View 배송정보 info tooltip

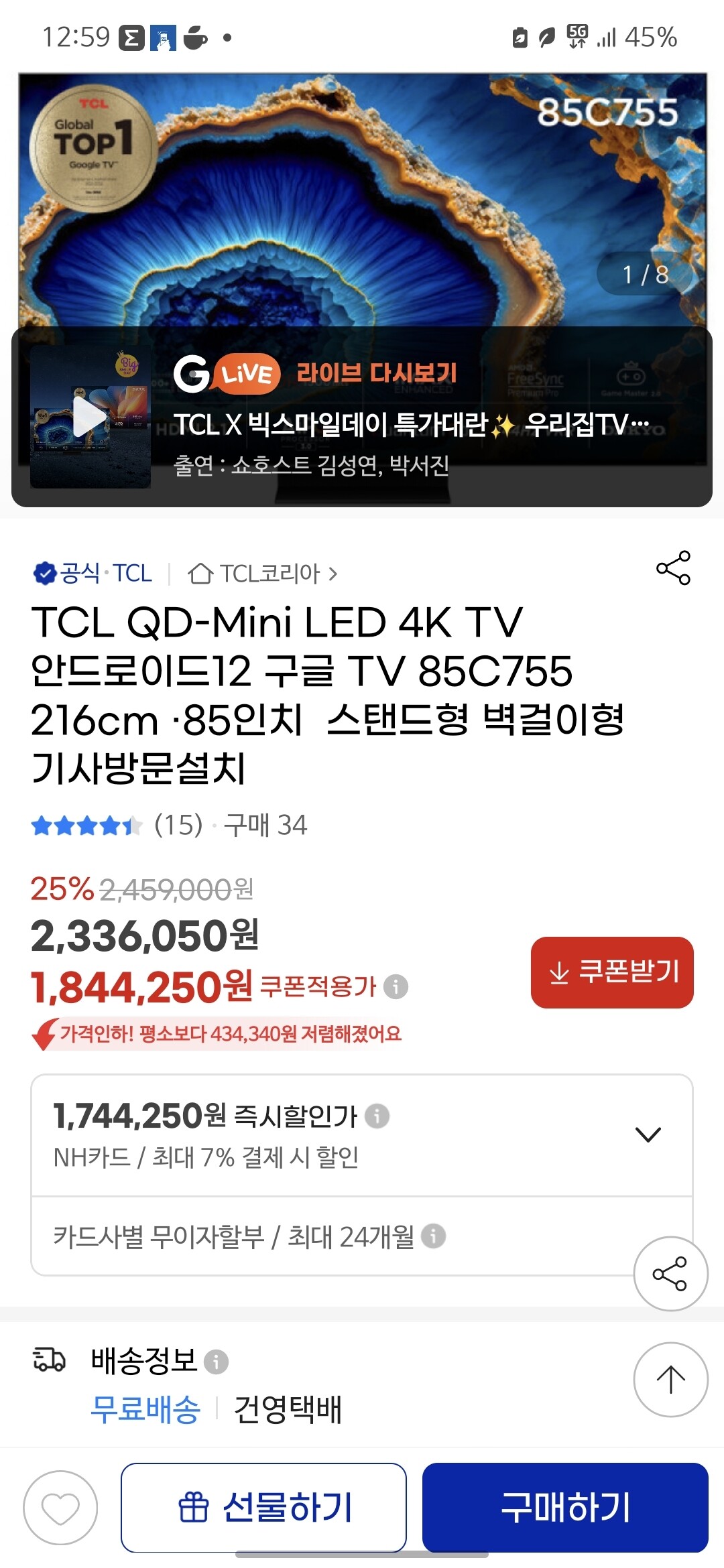point(216,1362)
